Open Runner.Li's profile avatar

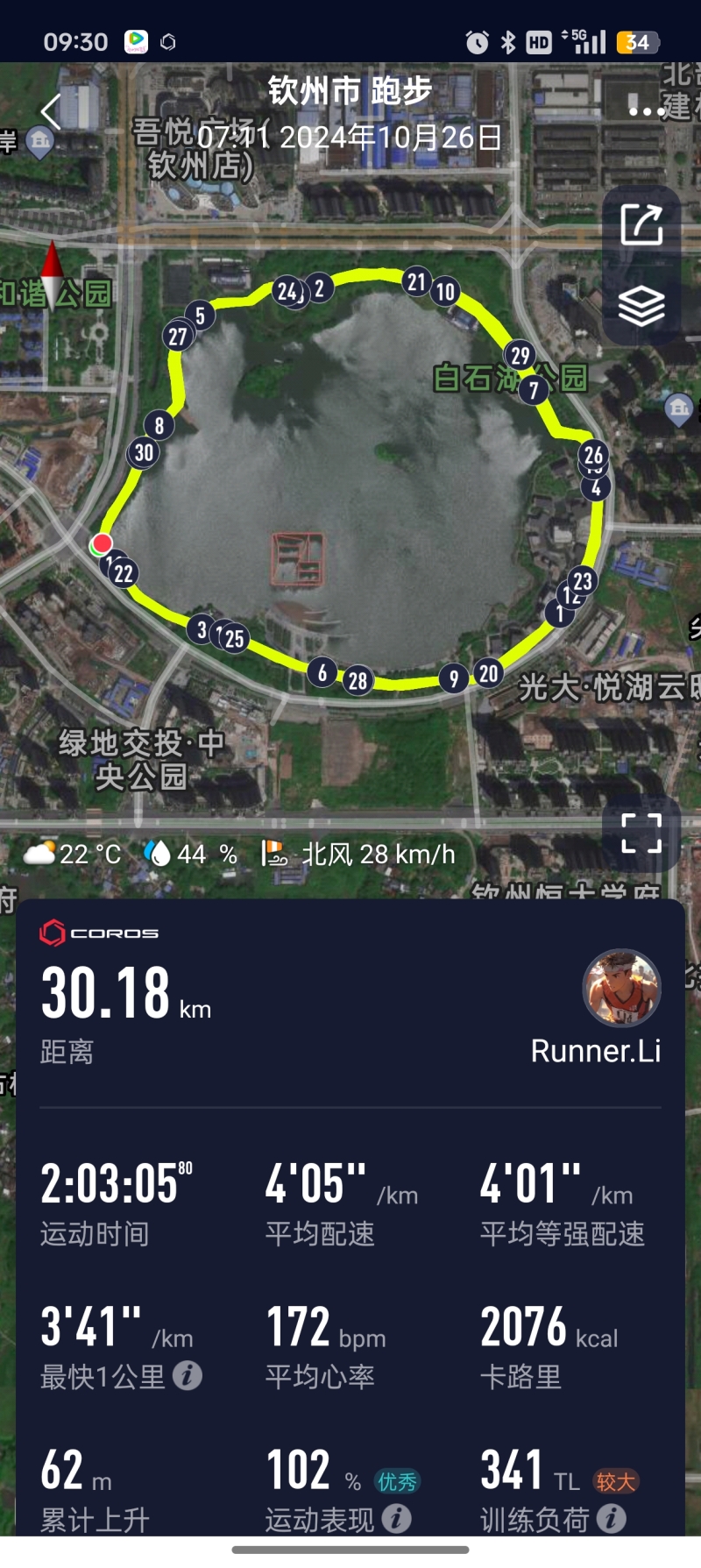621,988
